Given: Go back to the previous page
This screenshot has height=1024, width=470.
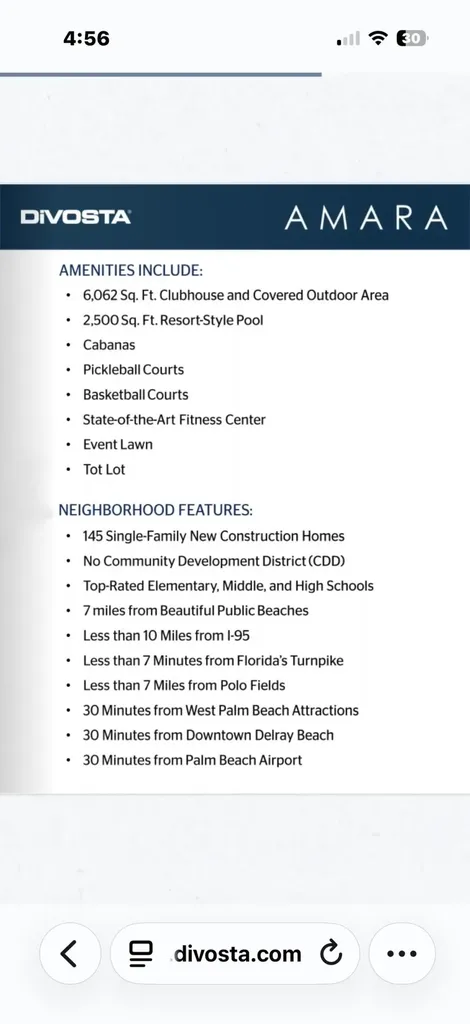Looking at the screenshot, I should click(70, 953).
